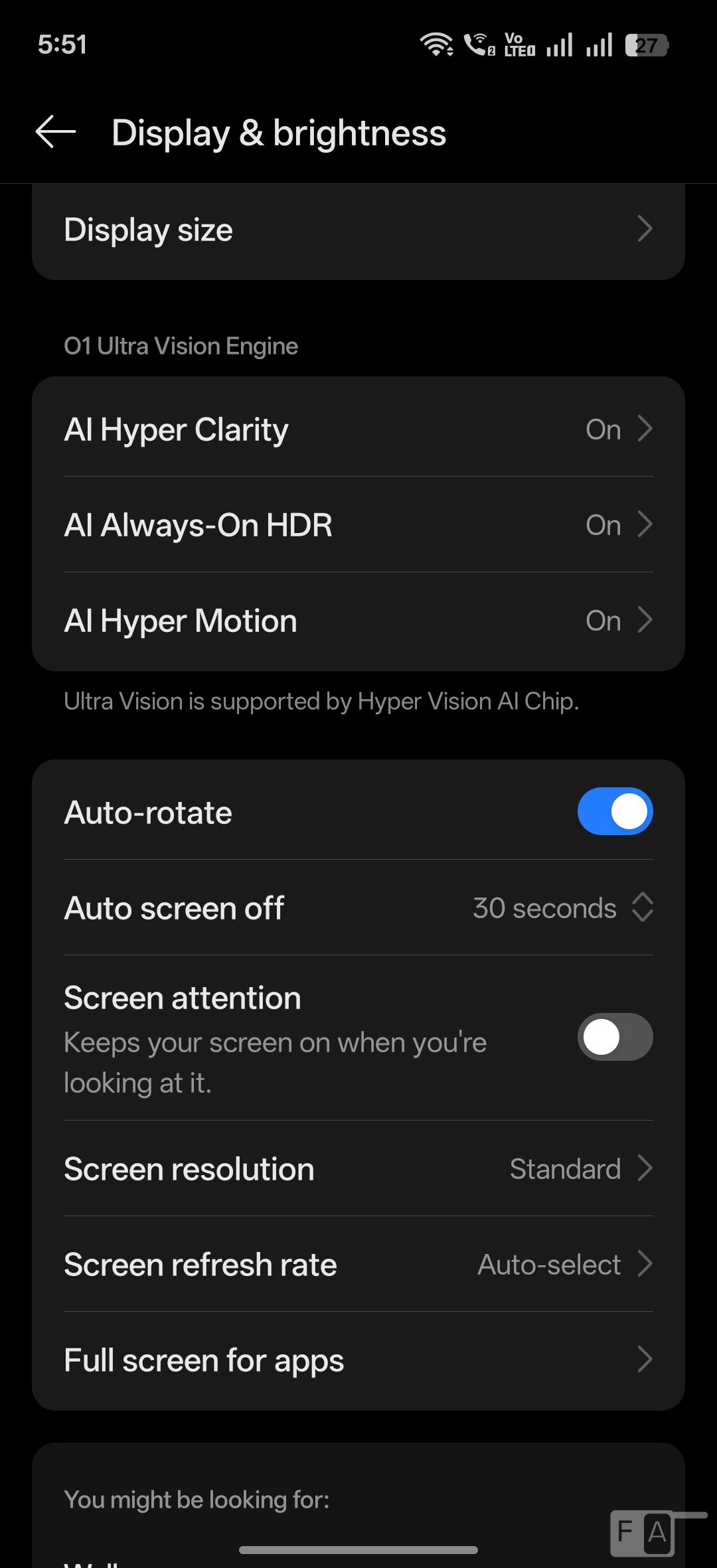This screenshot has height=1568, width=717.
Task: Open Screen resolution settings
Action: coord(358,1168)
